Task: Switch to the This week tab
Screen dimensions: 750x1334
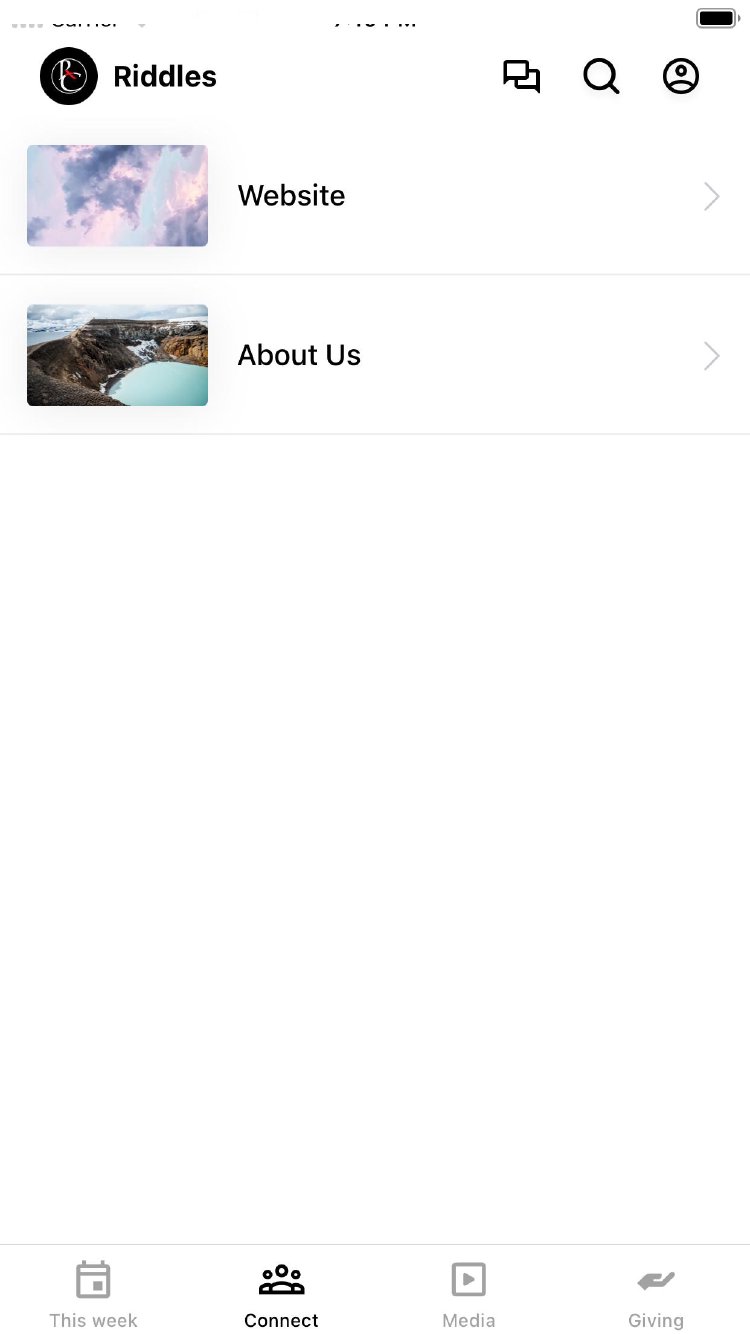Action: click(x=93, y=1294)
